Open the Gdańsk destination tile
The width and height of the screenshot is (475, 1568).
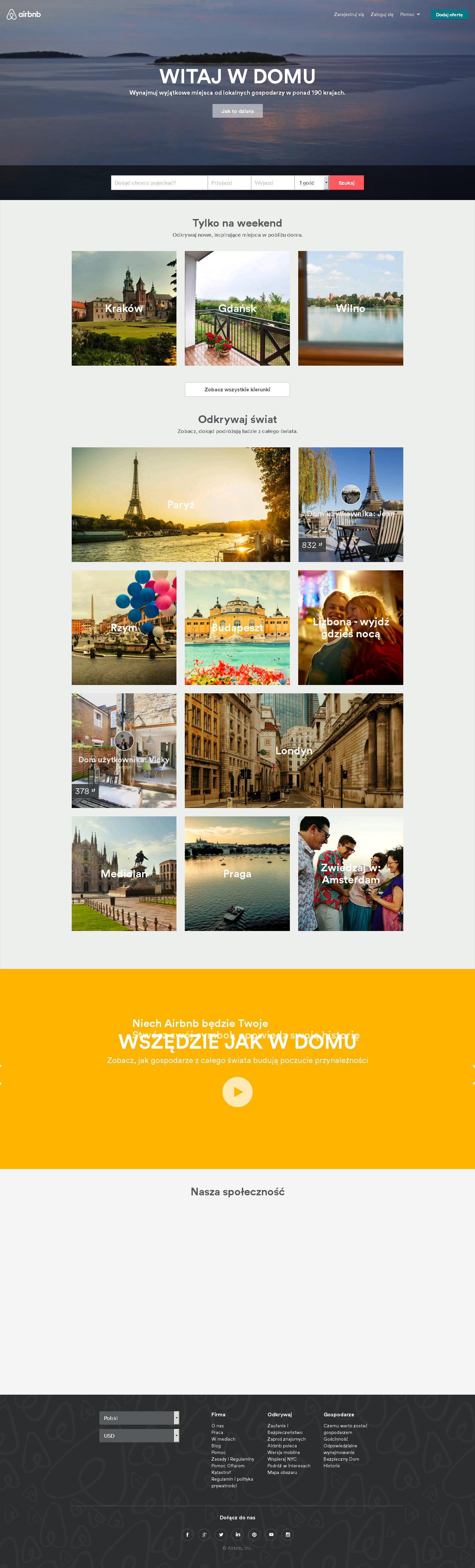tap(237, 308)
